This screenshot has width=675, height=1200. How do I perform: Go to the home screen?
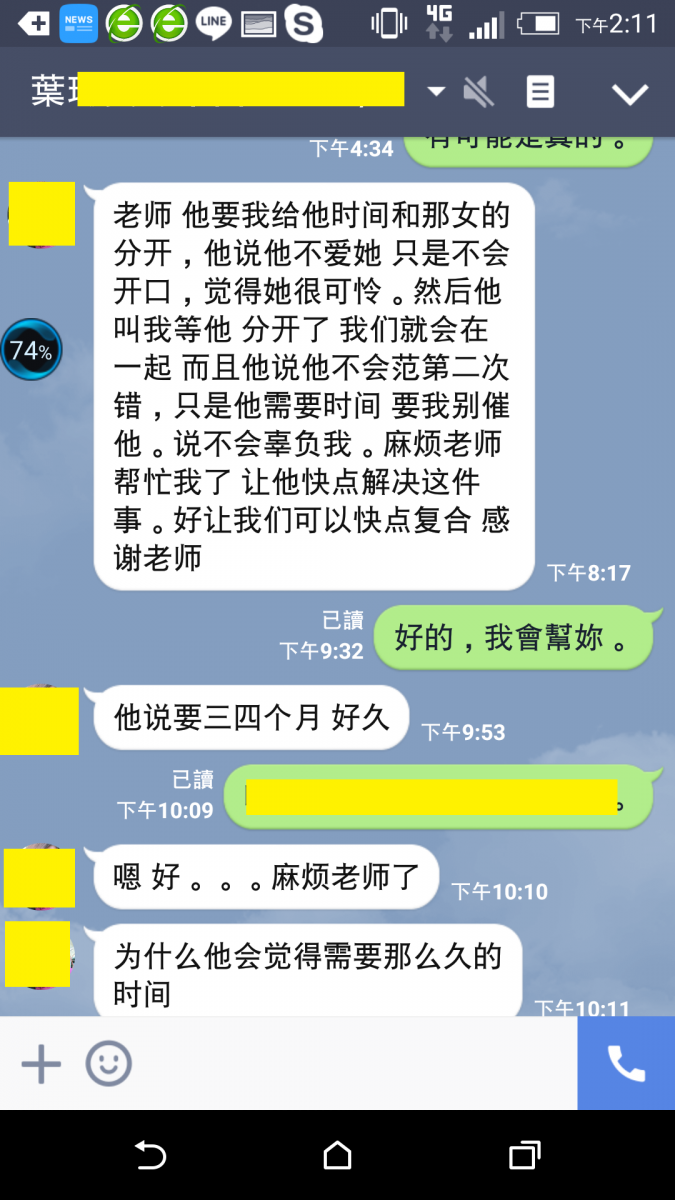[337, 1156]
